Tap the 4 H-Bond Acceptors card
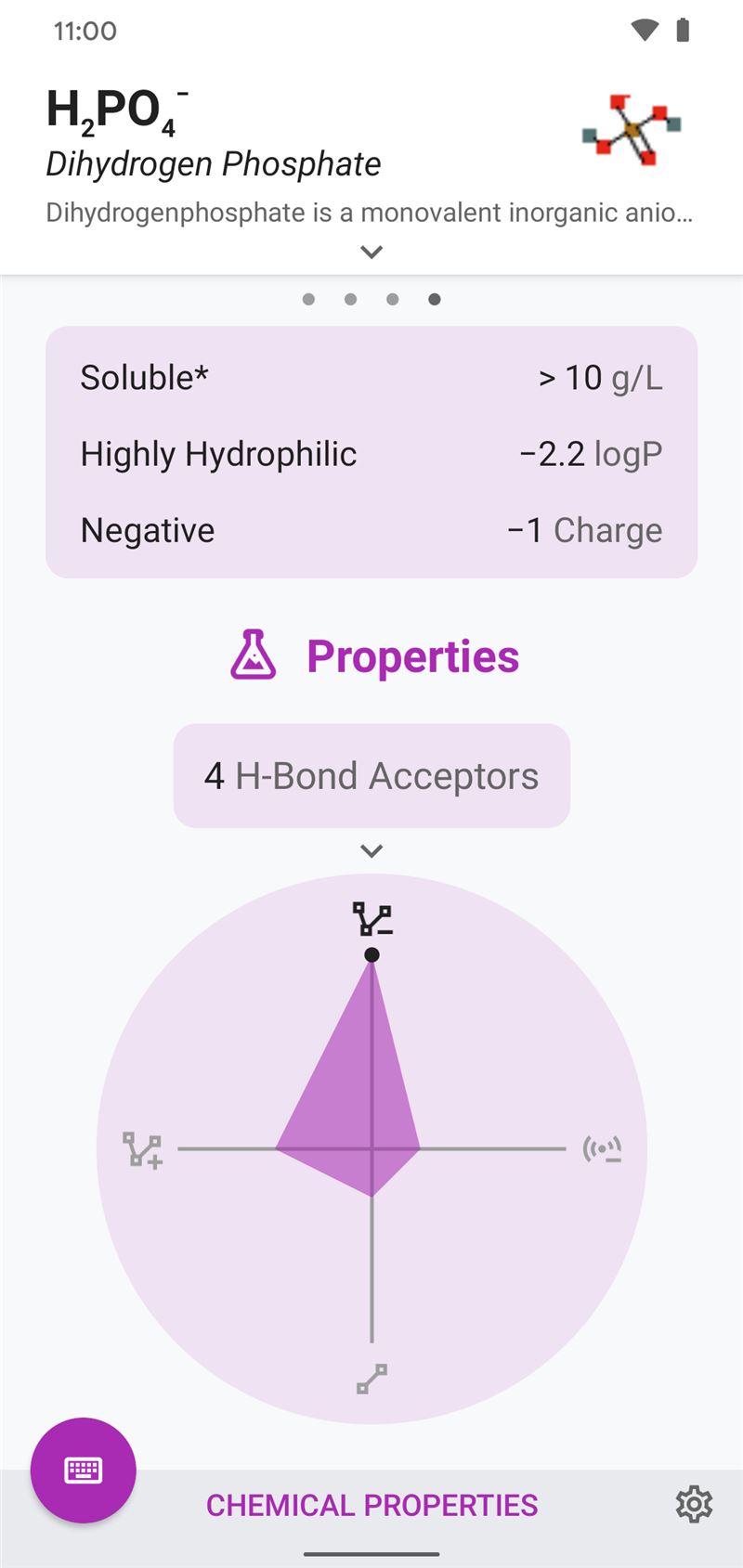 click(x=371, y=775)
